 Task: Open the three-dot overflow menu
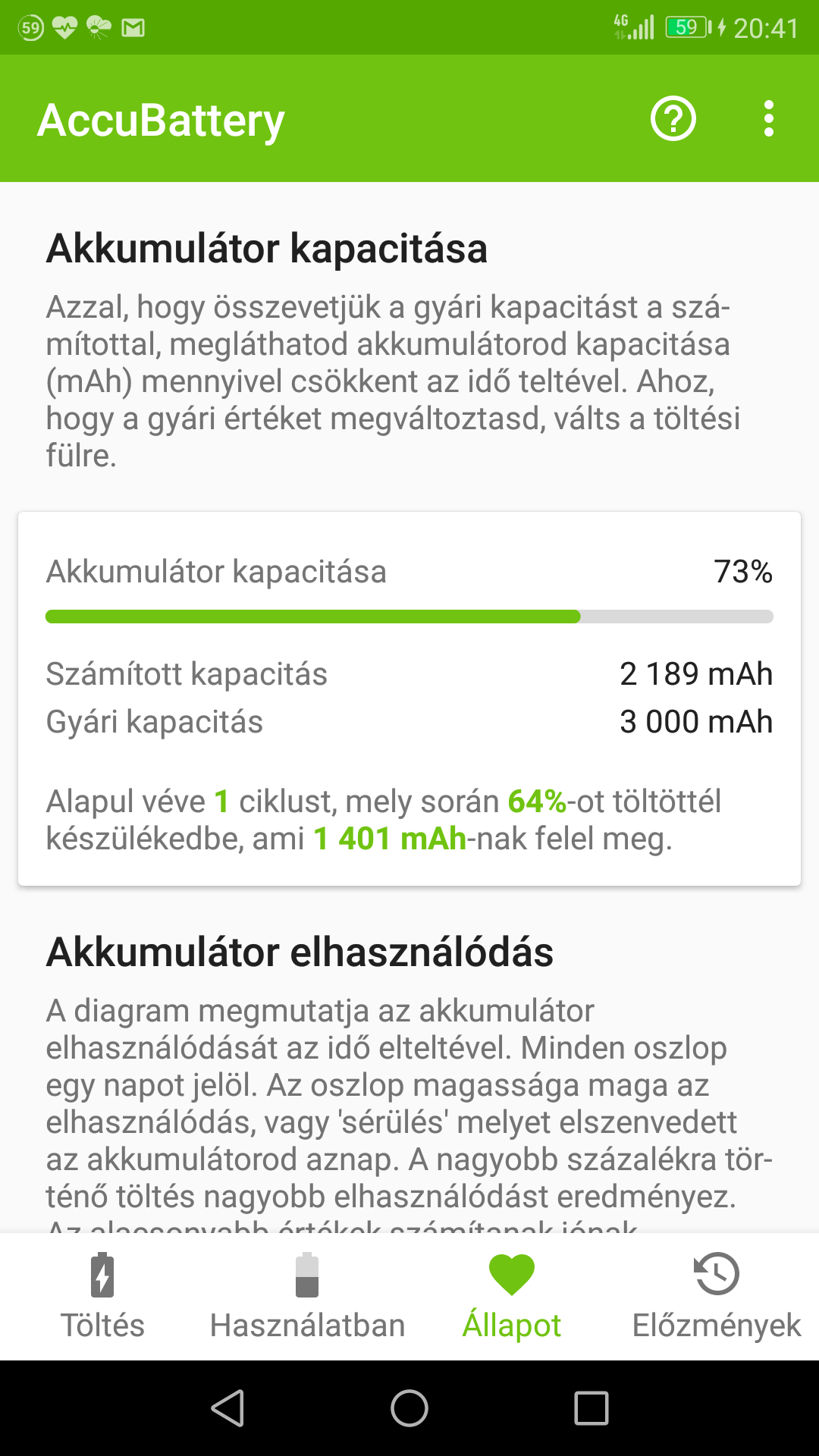click(769, 119)
